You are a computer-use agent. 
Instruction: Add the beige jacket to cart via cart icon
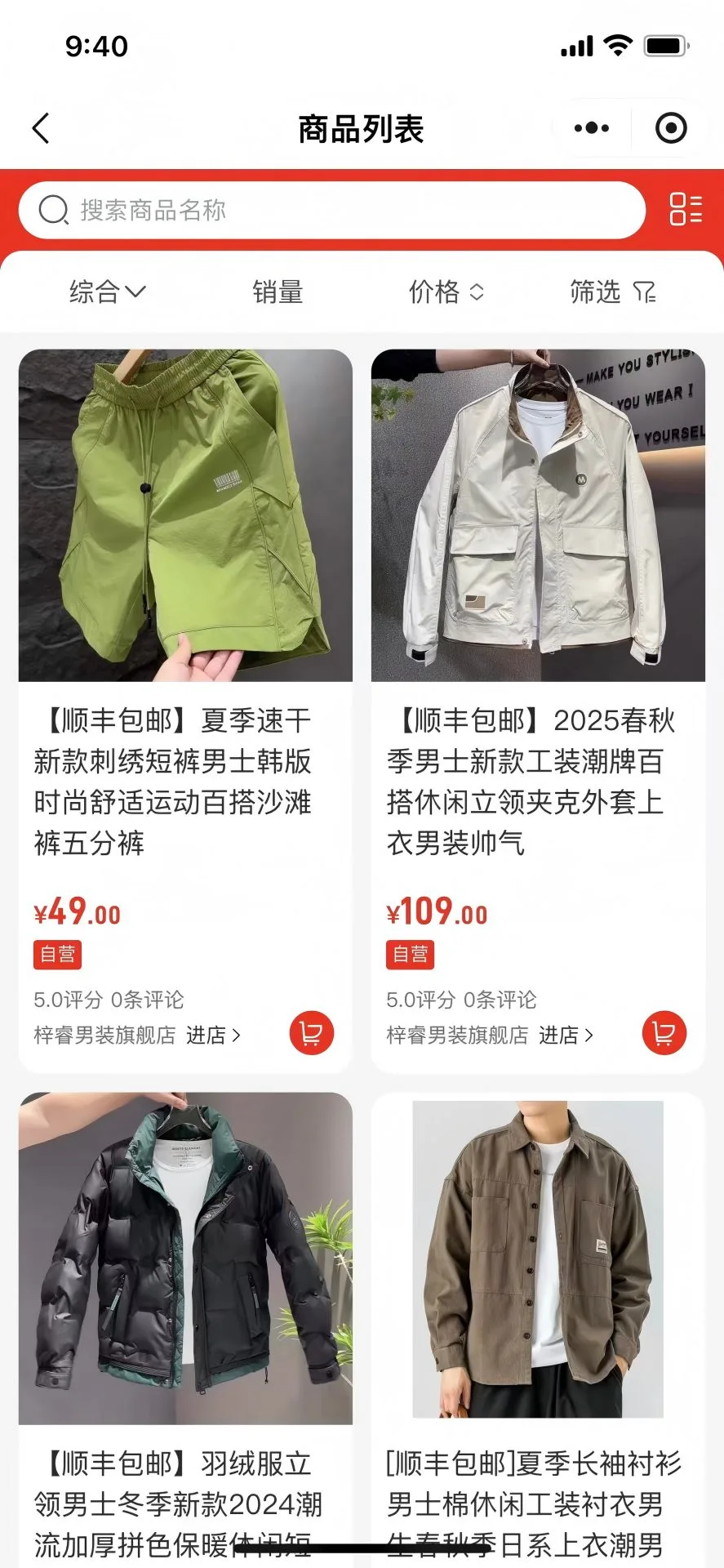[x=663, y=1032]
